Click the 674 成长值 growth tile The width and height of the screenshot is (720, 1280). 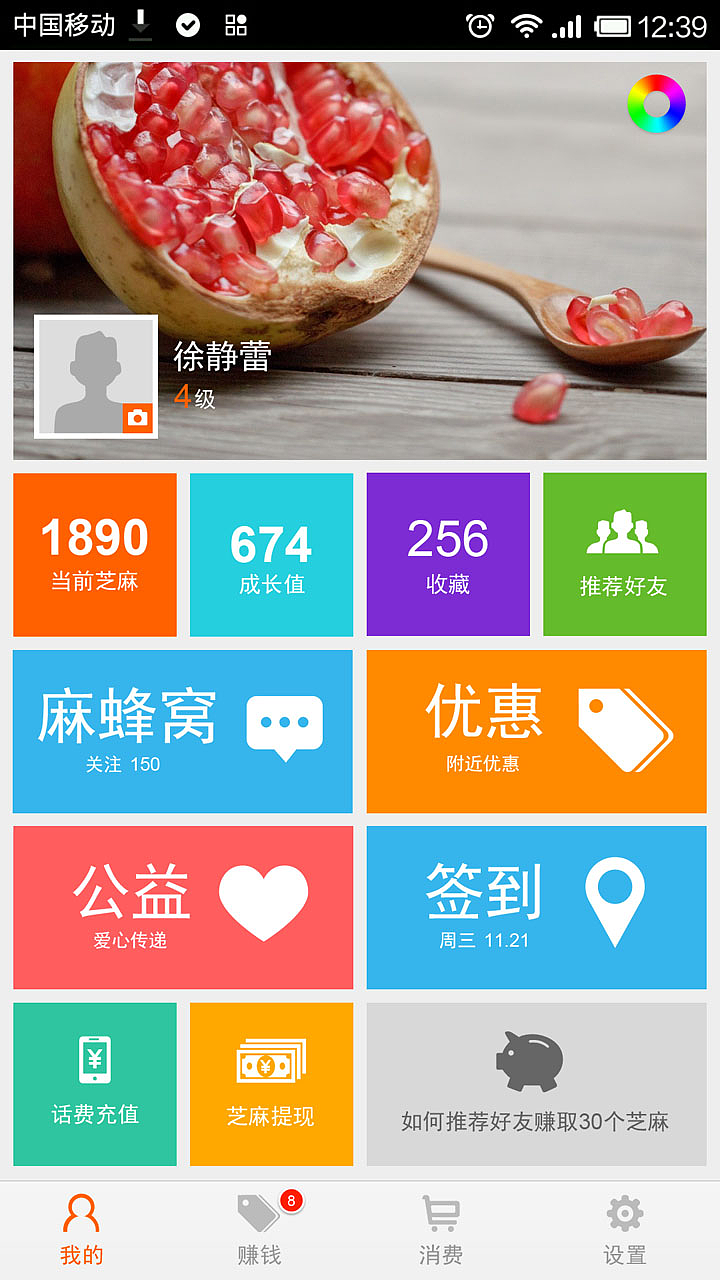click(x=271, y=553)
